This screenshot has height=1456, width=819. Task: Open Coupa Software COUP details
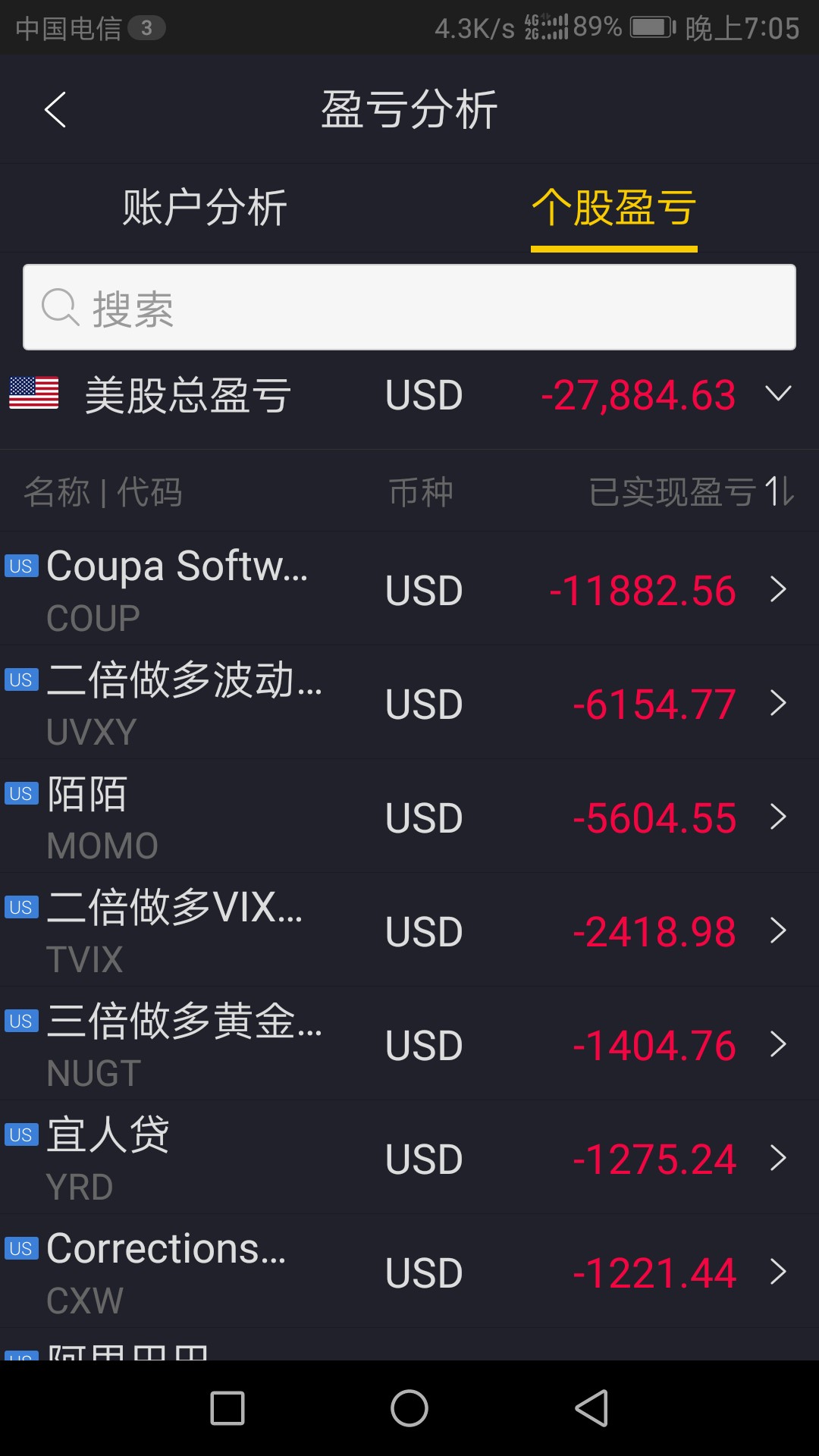[409, 589]
